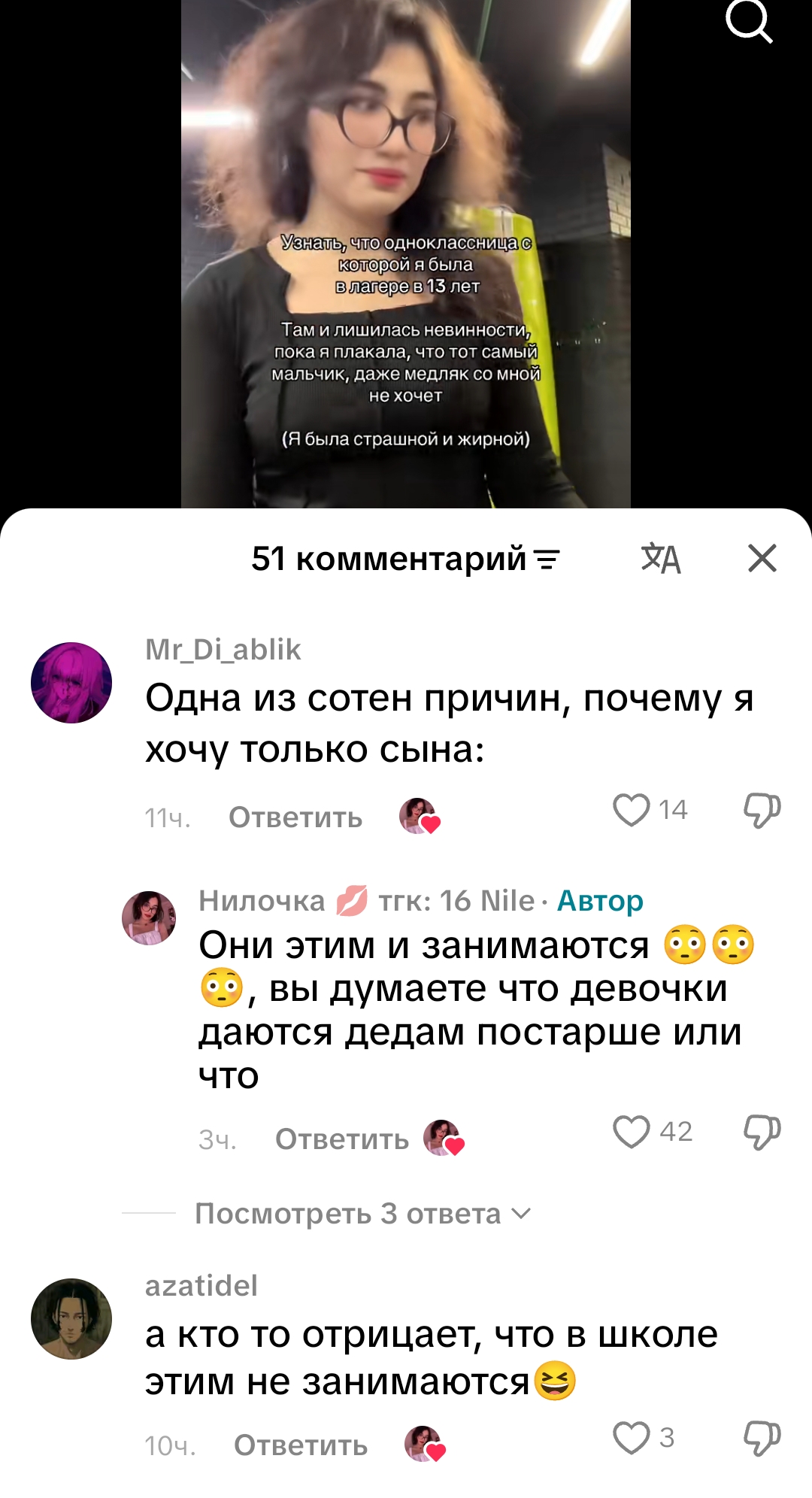This screenshot has width=812, height=1498.
Task: Translate comments with the translation icon
Action: pos(661,559)
